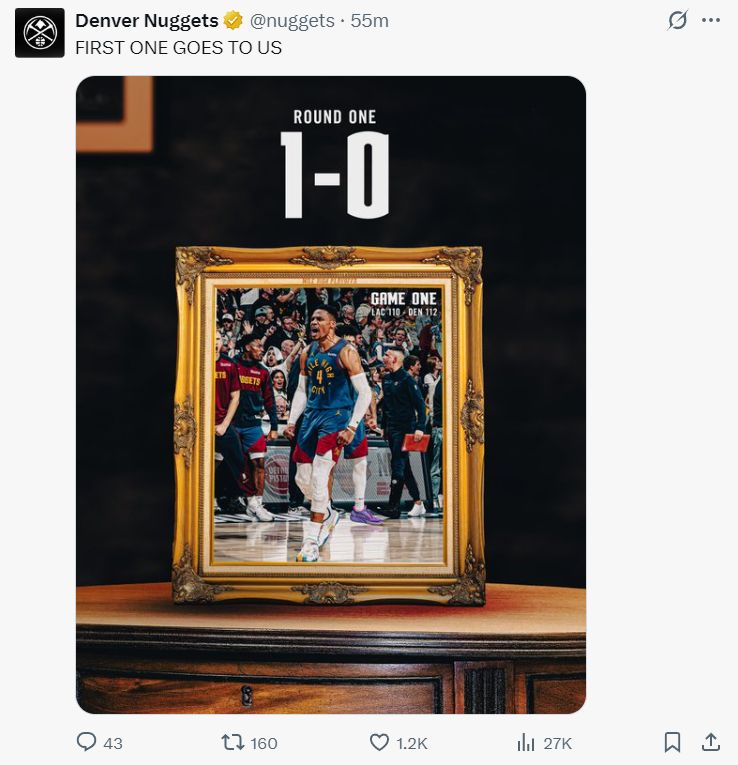Open the 55m timestamp link

click(370, 21)
